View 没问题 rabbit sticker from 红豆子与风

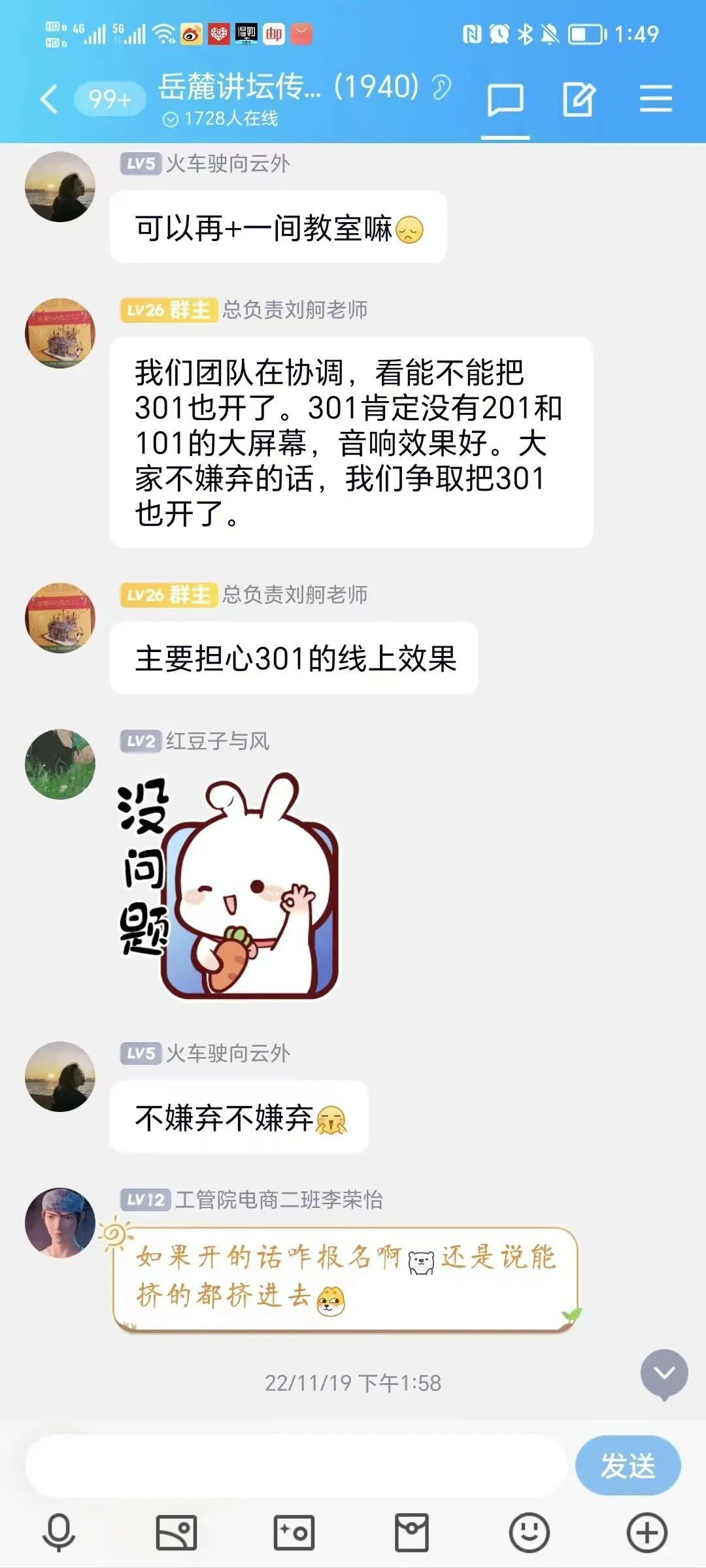click(x=229, y=885)
